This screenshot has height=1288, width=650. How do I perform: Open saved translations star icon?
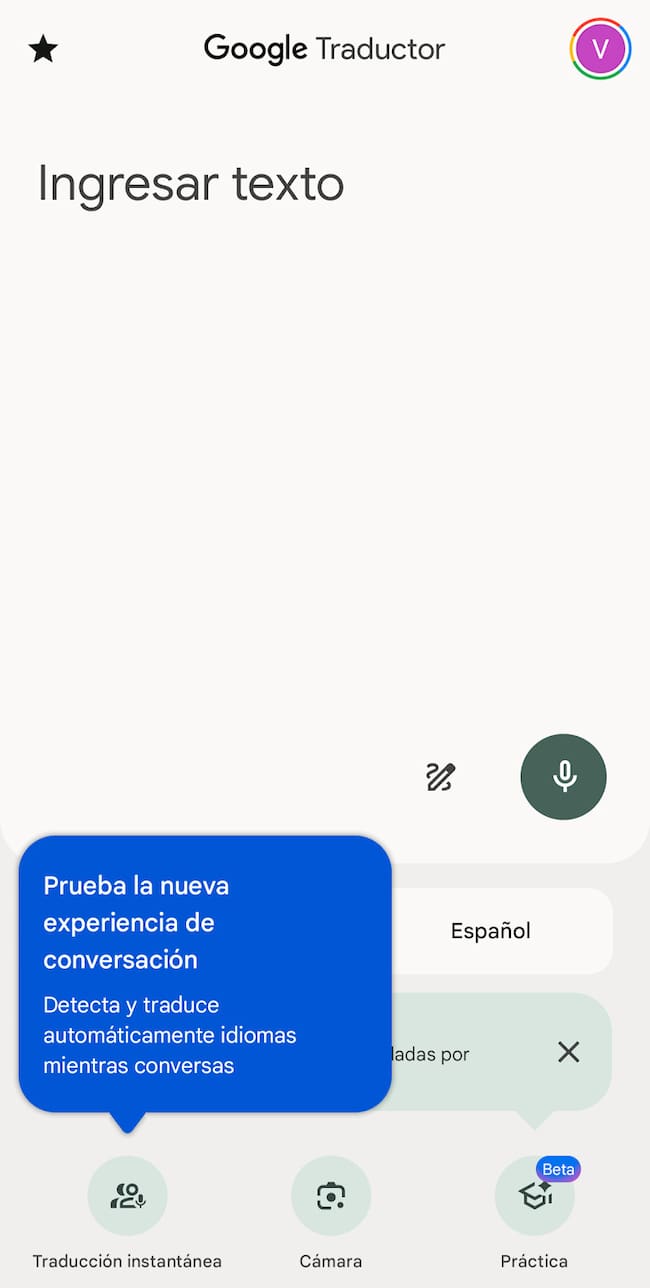[x=43, y=49]
